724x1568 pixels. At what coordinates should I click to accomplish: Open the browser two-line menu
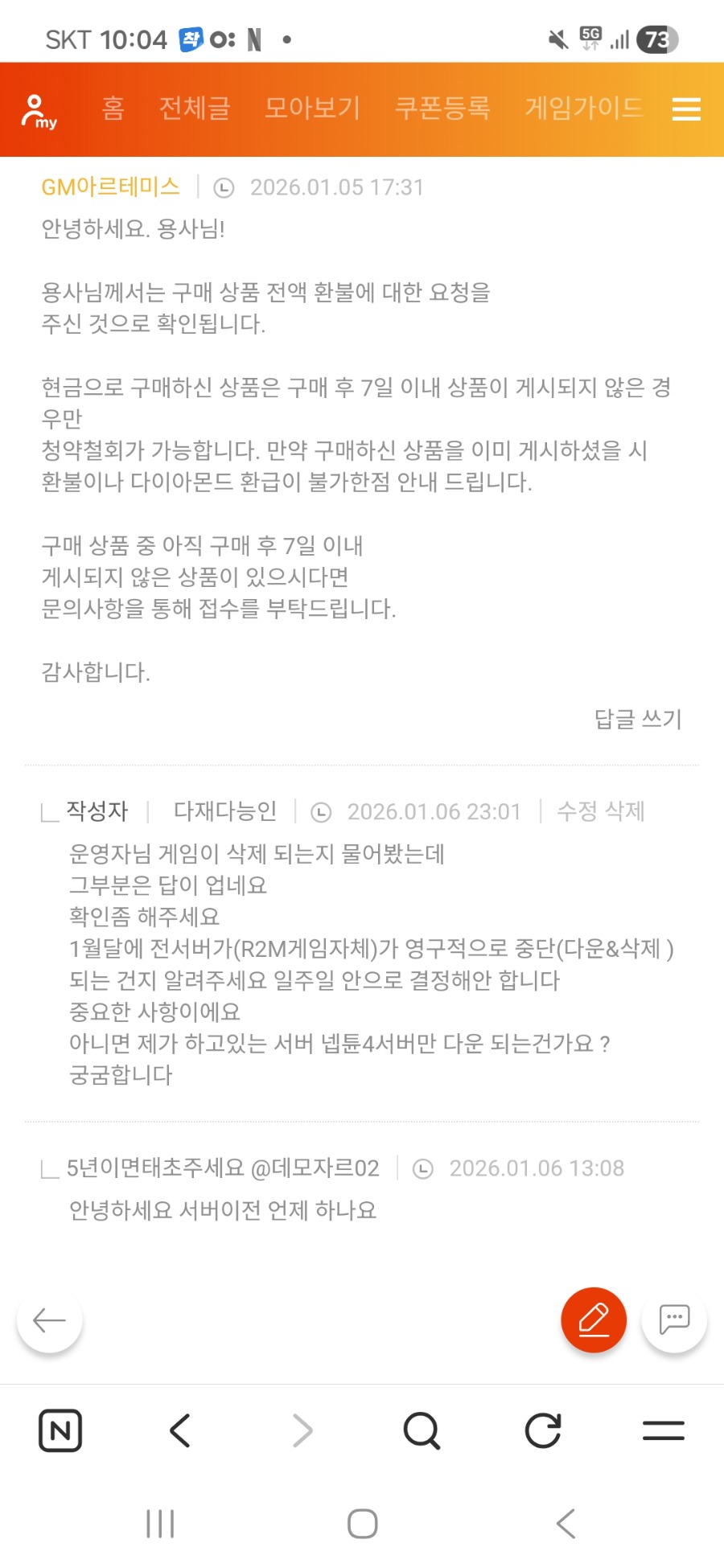(x=664, y=1430)
